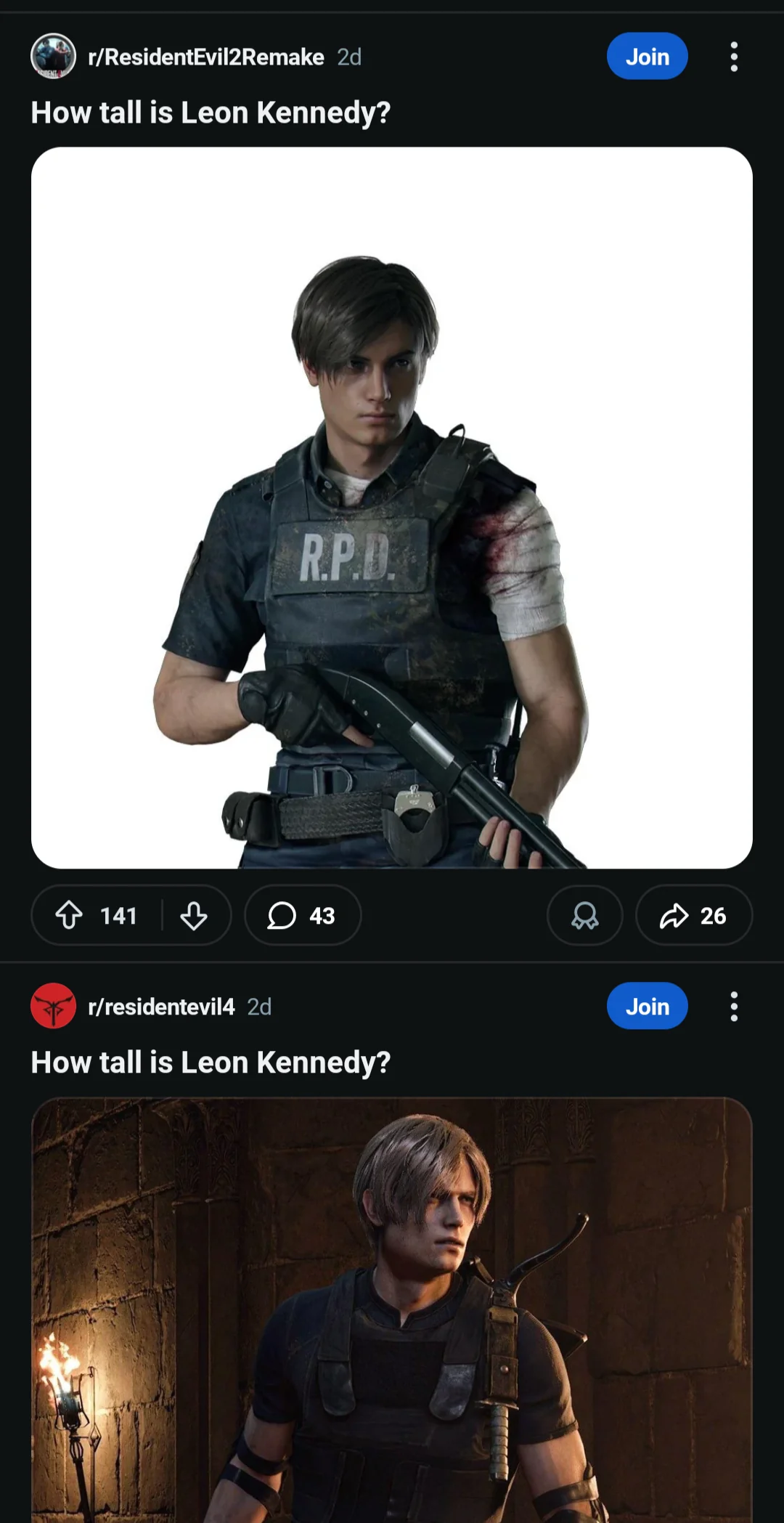Open the overflow menu on the first post
Viewport: 784px width, 1523px height.
[733, 56]
